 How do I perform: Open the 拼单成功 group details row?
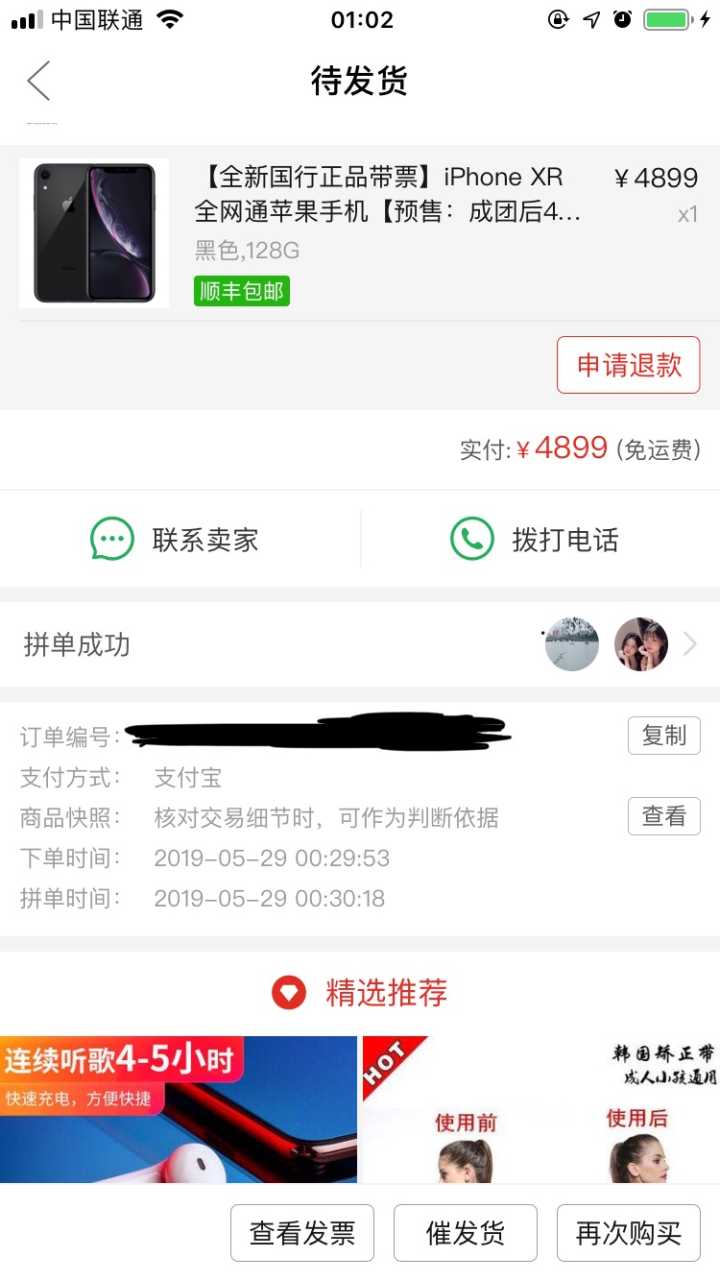click(360, 645)
